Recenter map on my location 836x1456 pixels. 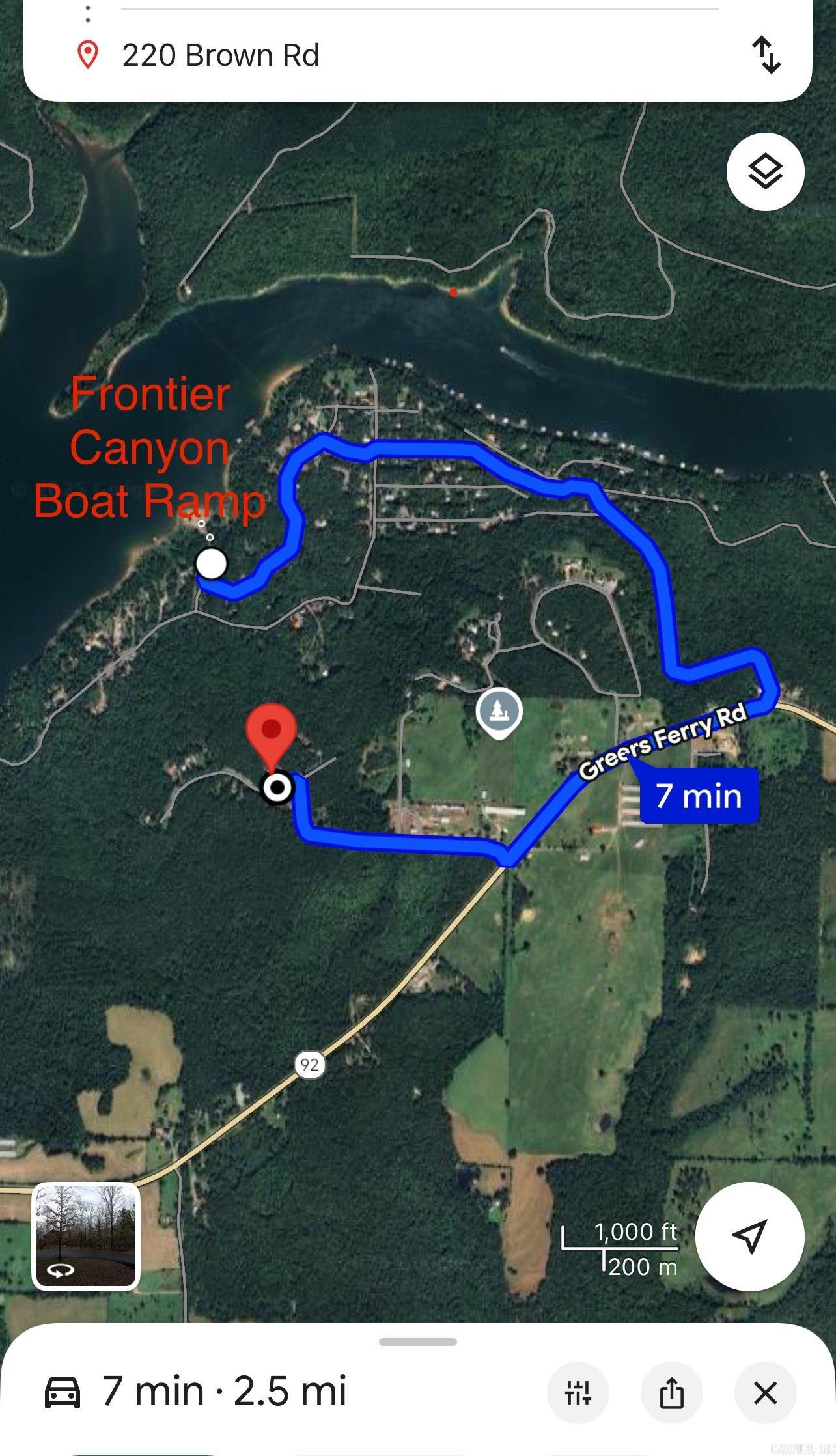tap(749, 1237)
